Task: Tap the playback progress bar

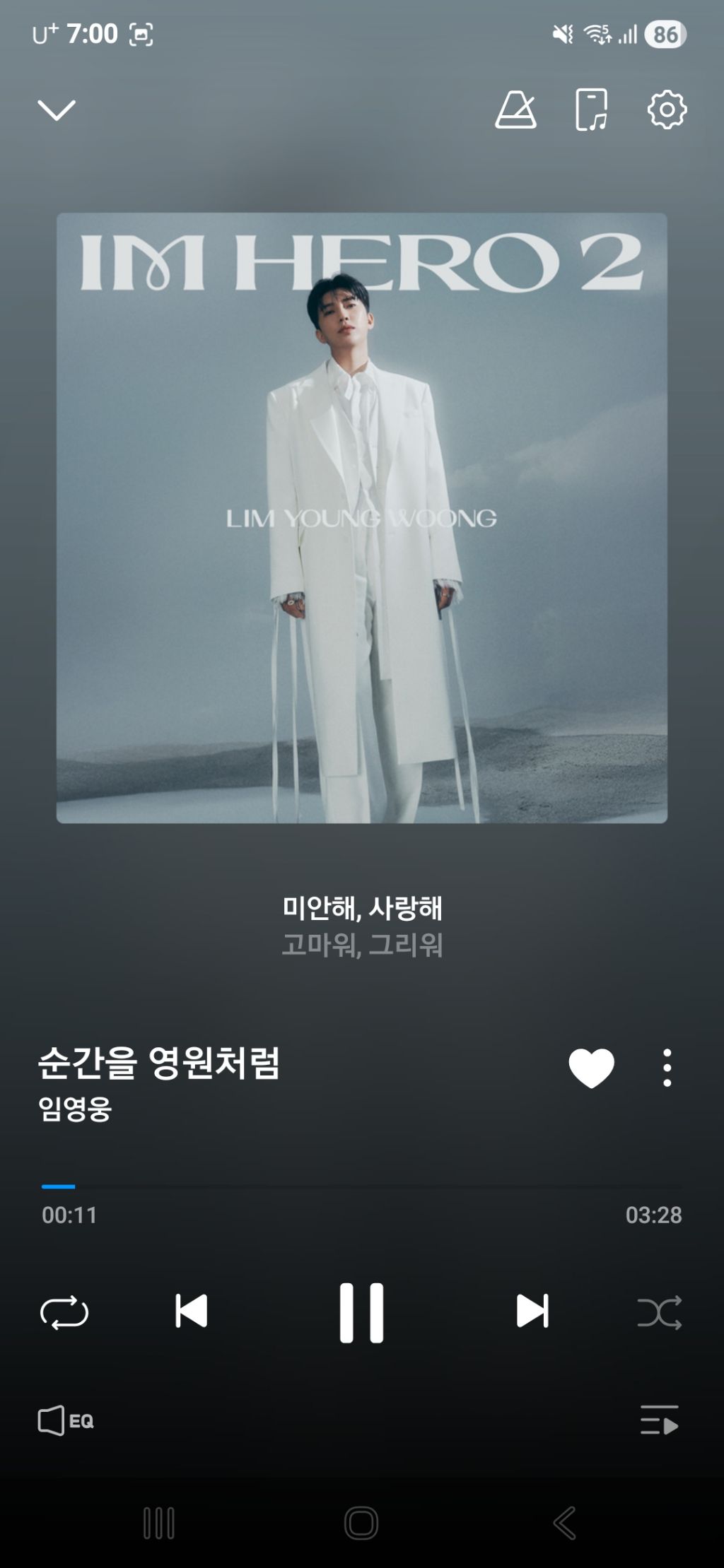Action: [x=361, y=1186]
